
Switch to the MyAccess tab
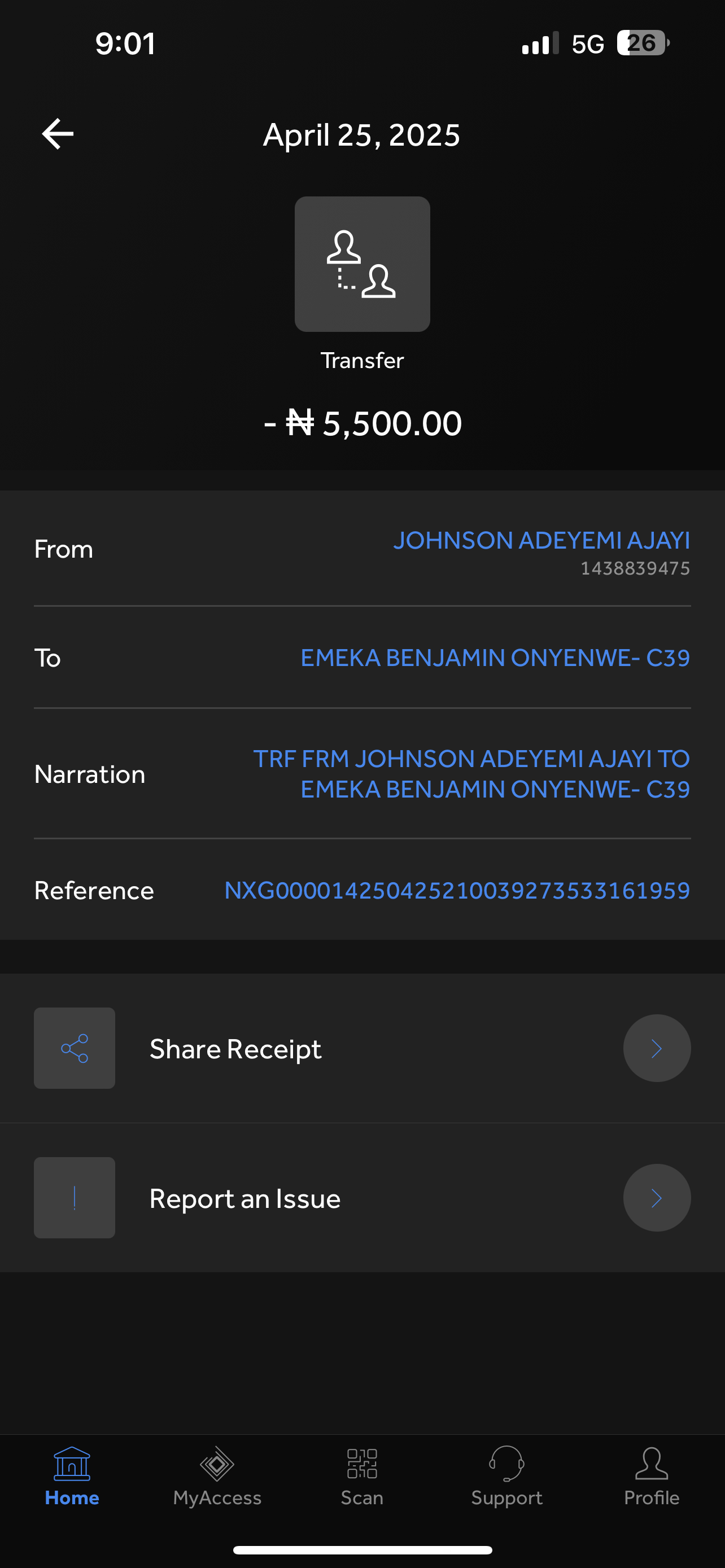click(x=217, y=1477)
